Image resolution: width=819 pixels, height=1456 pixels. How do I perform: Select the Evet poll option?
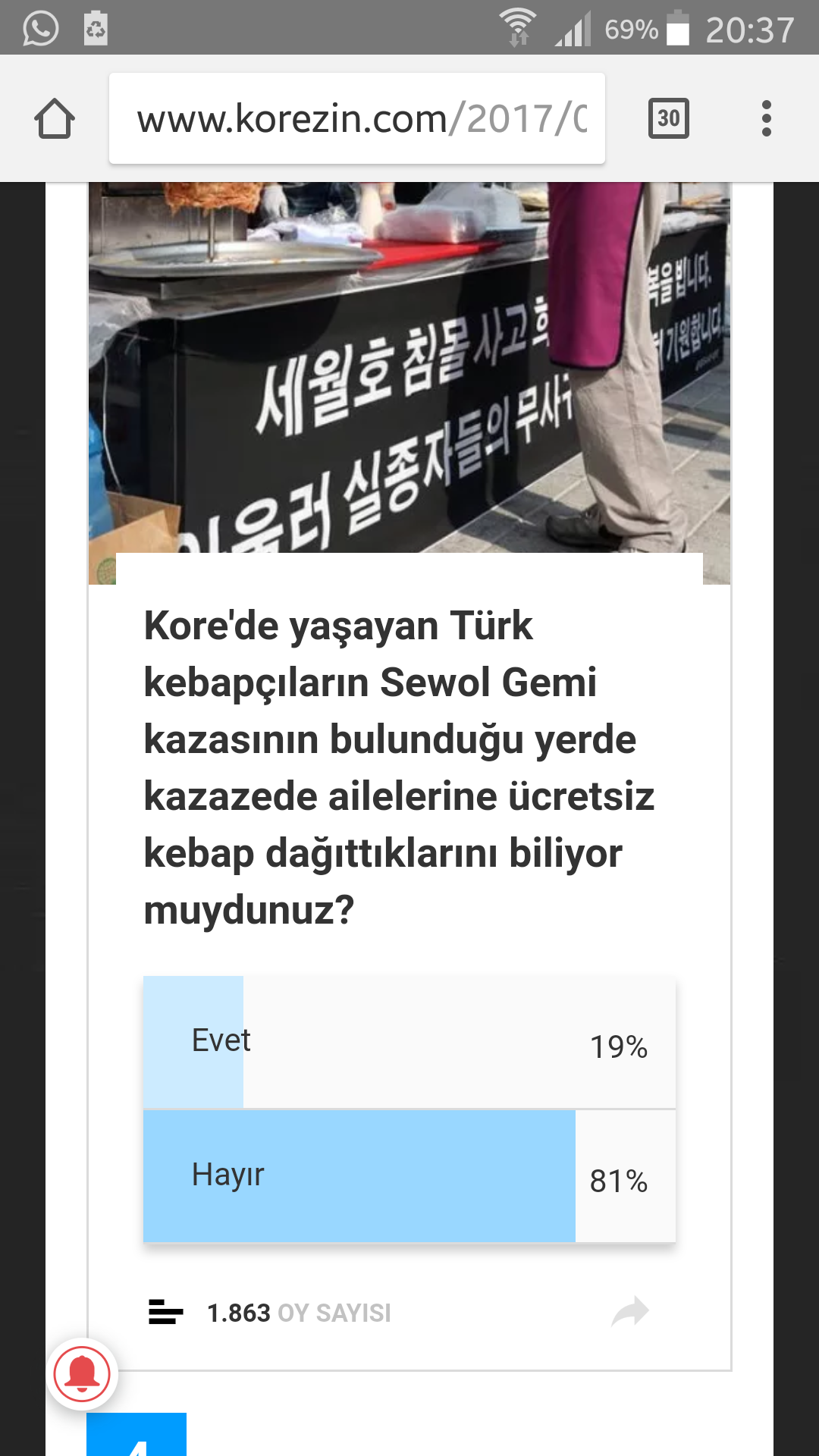coord(409,1042)
